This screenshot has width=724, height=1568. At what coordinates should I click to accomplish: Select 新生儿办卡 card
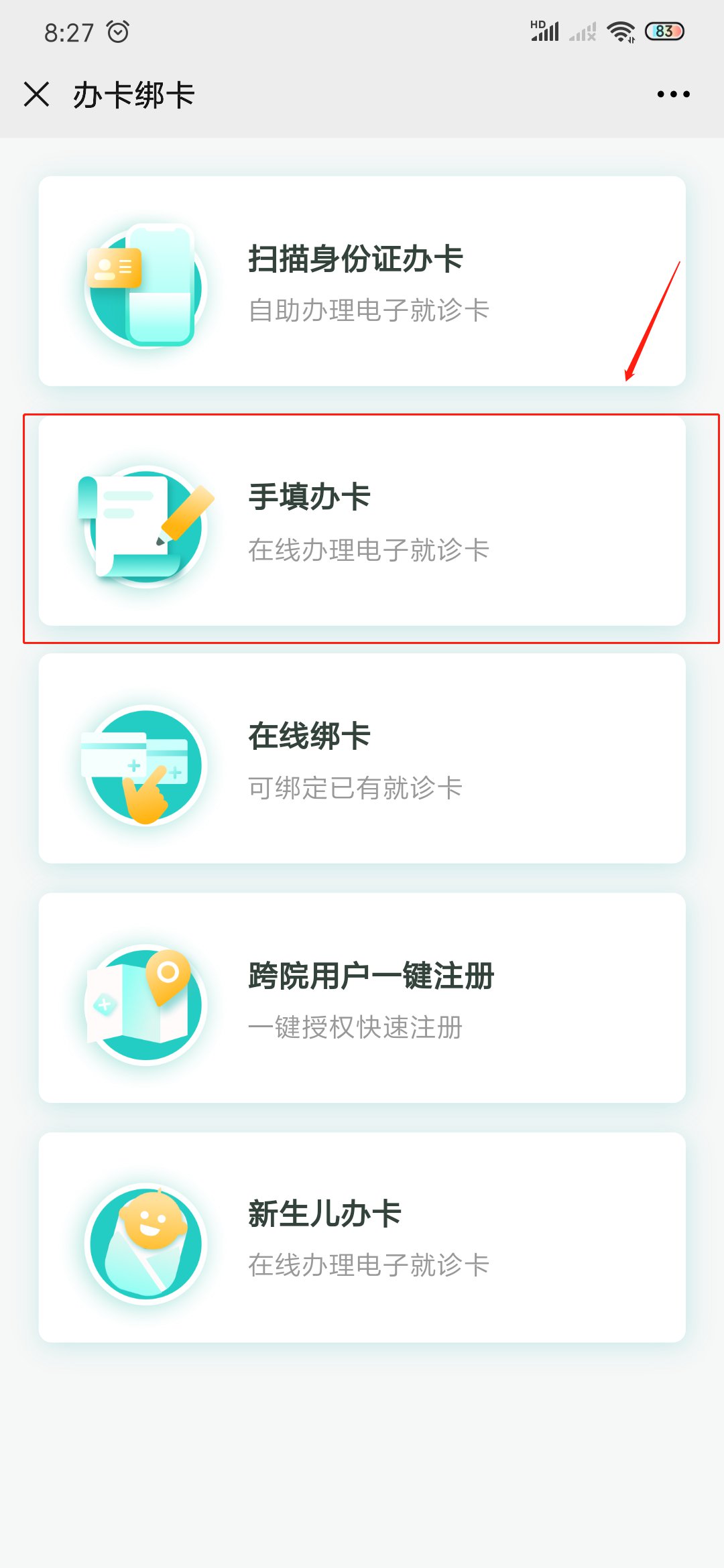(362, 1237)
